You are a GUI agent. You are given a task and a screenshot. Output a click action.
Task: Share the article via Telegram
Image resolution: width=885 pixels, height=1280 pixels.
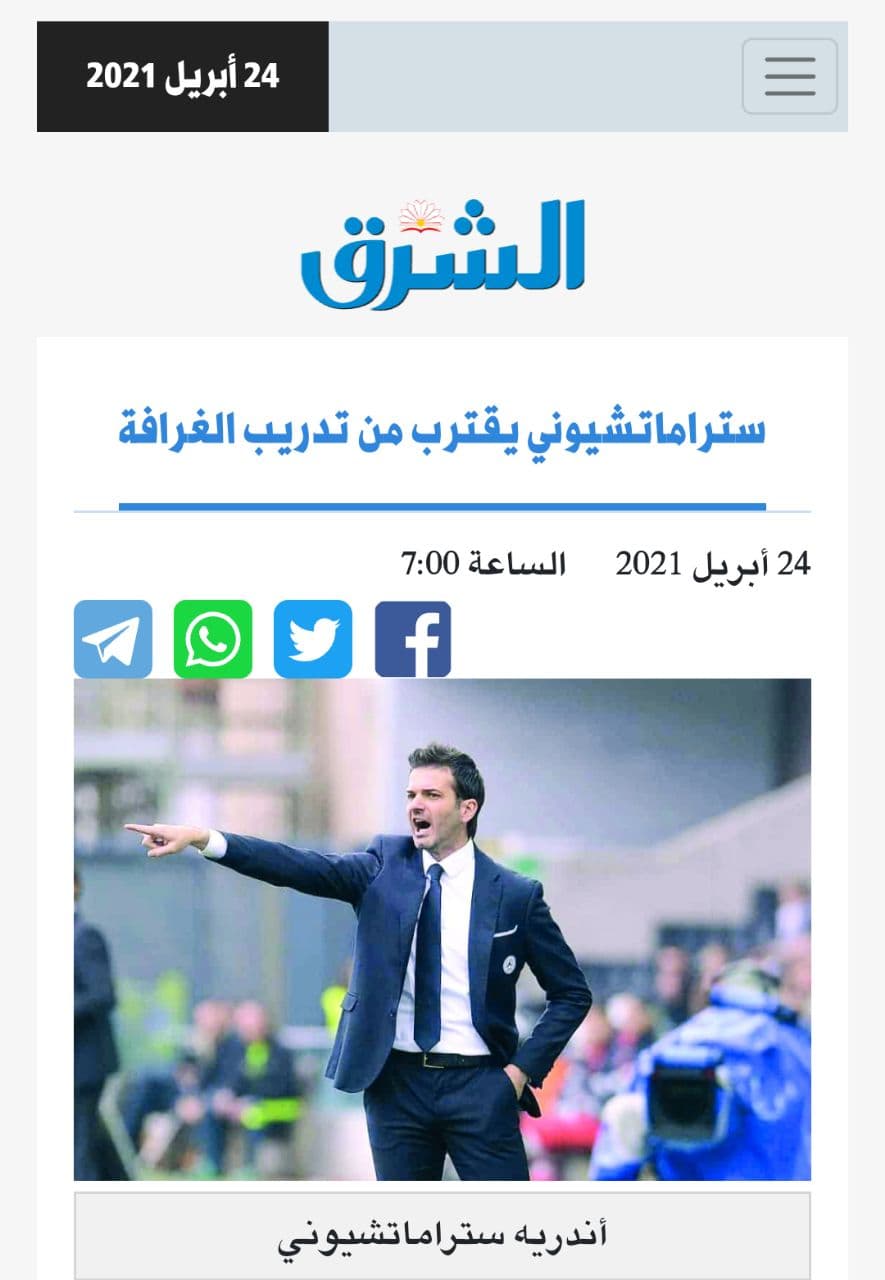point(113,639)
